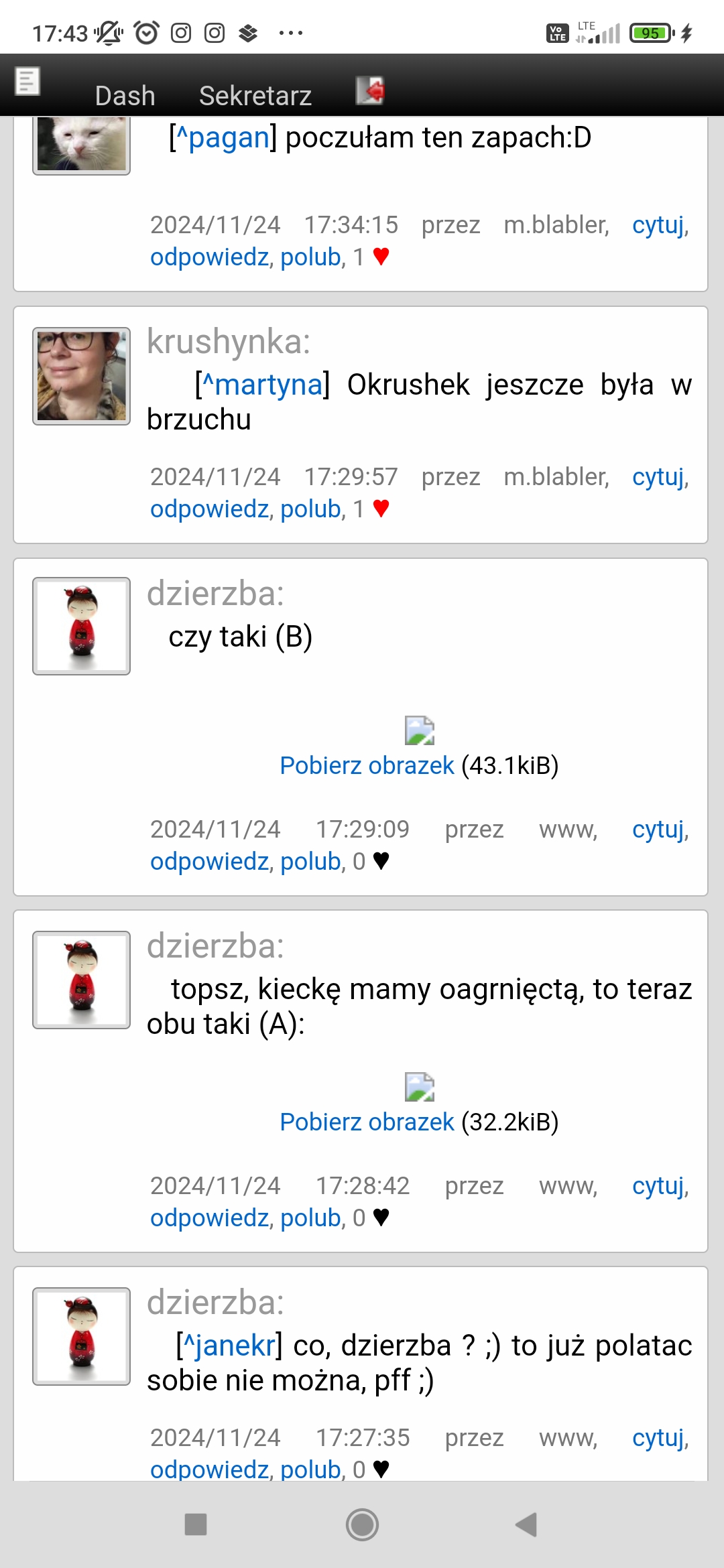The height and width of the screenshot is (1568, 724).
Task: Open the ^janekr user mention link
Action: point(229,1346)
